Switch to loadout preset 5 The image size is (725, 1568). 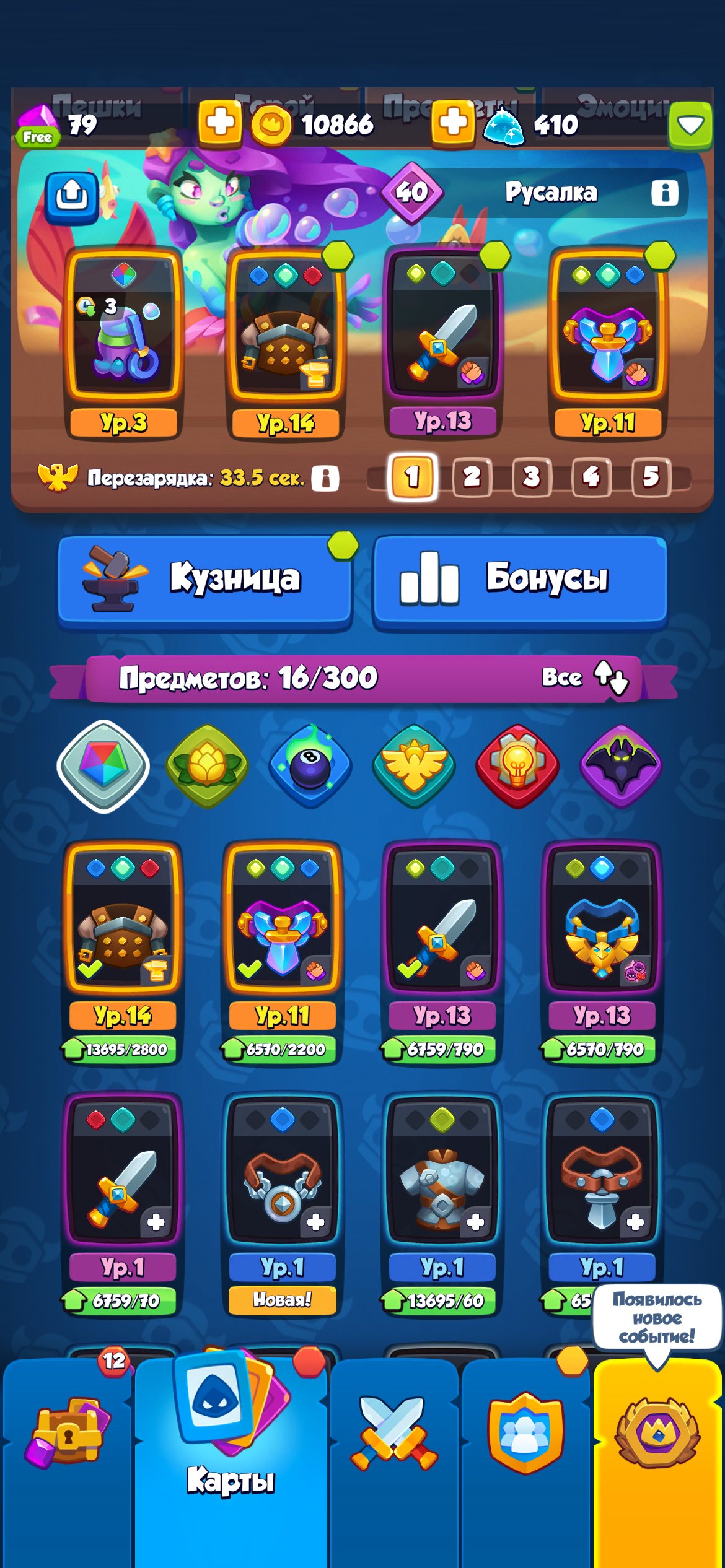[651, 477]
